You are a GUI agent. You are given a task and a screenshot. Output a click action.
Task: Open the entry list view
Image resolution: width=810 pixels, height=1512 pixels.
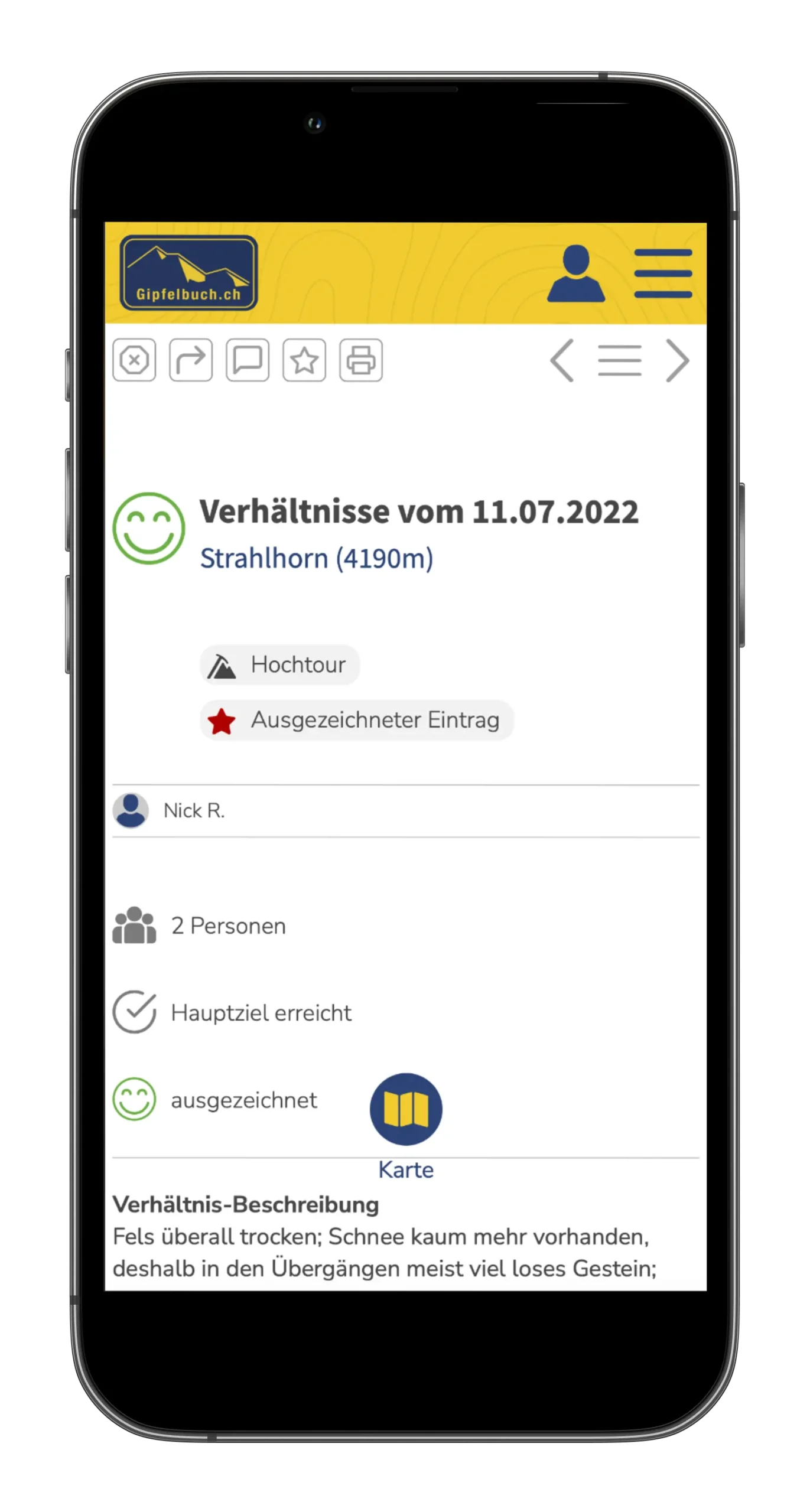click(619, 360)
